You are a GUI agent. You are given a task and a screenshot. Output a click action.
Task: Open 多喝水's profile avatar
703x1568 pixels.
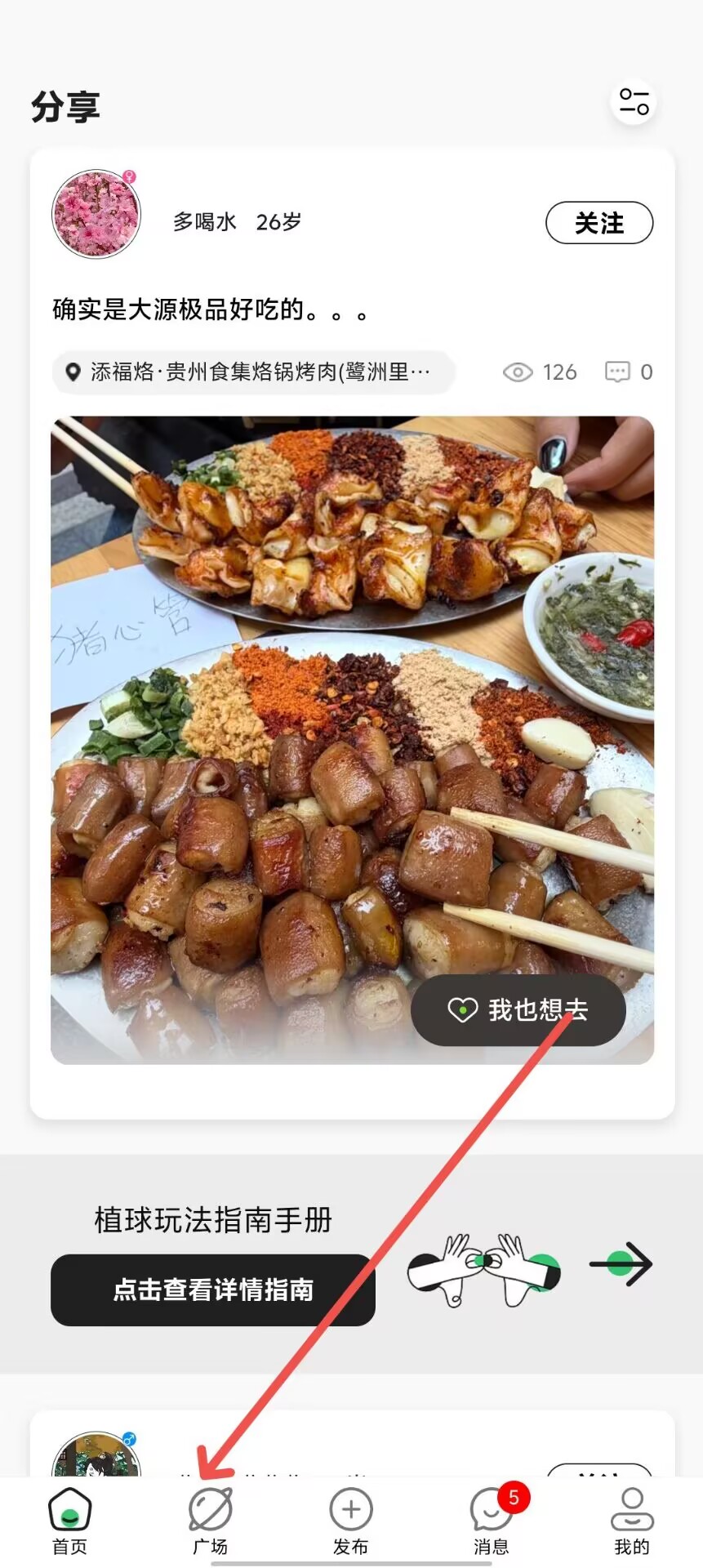point(96,214)
